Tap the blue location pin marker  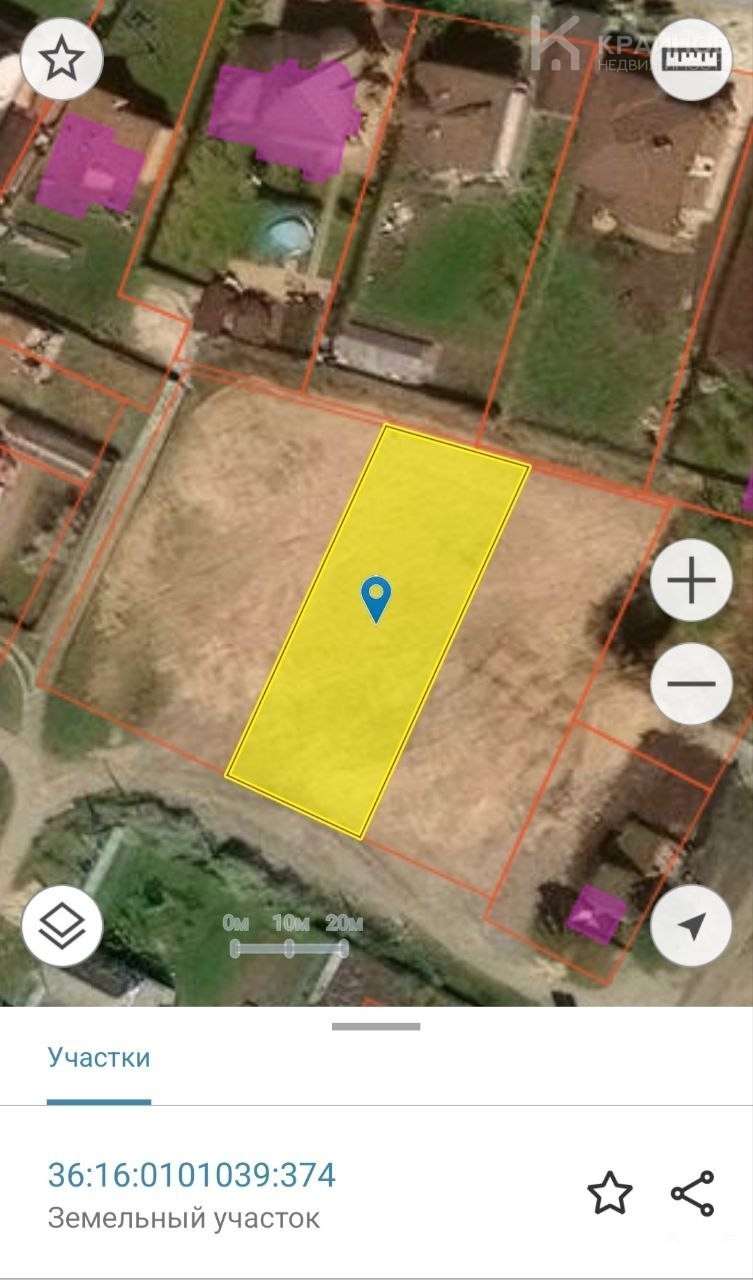[375, 598]
